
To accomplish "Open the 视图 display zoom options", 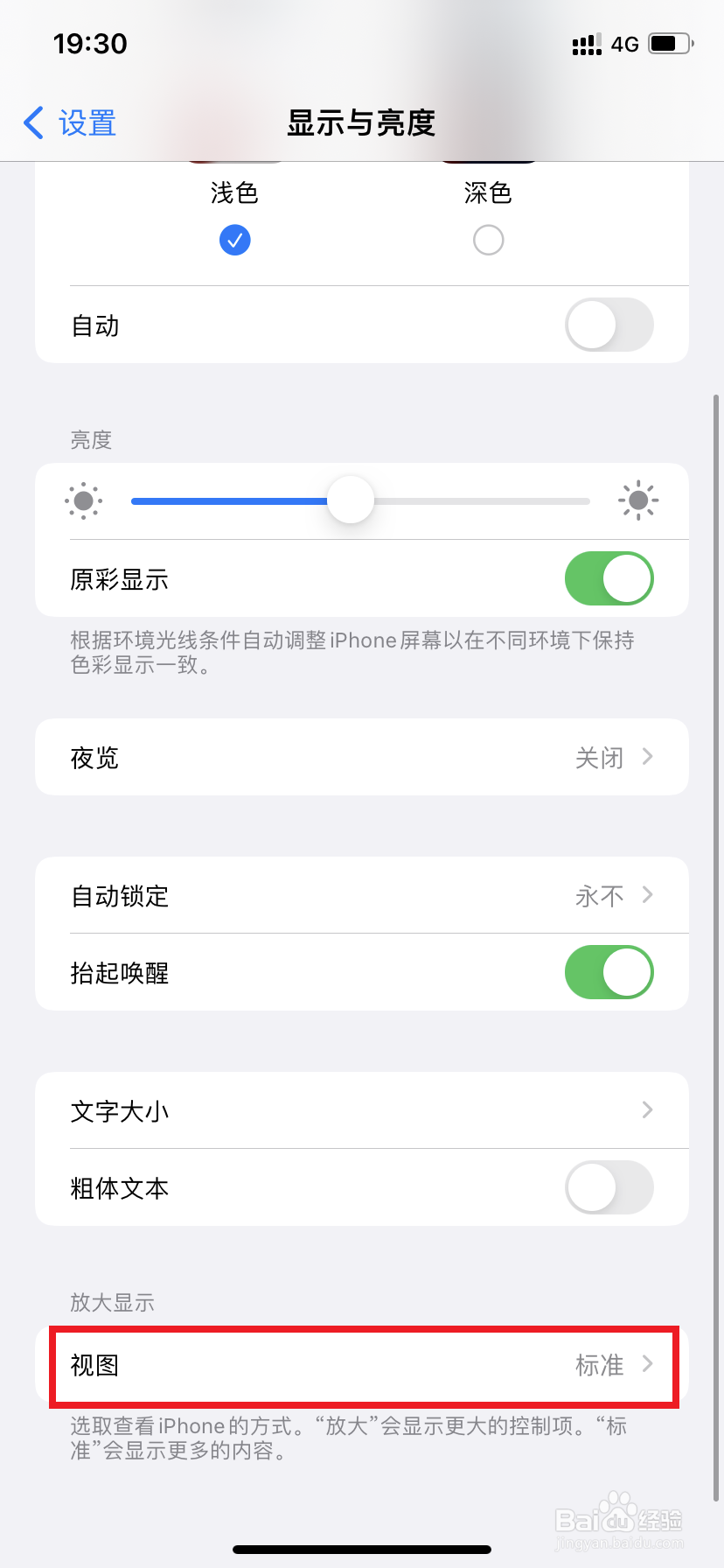I will pos(362,1366).
